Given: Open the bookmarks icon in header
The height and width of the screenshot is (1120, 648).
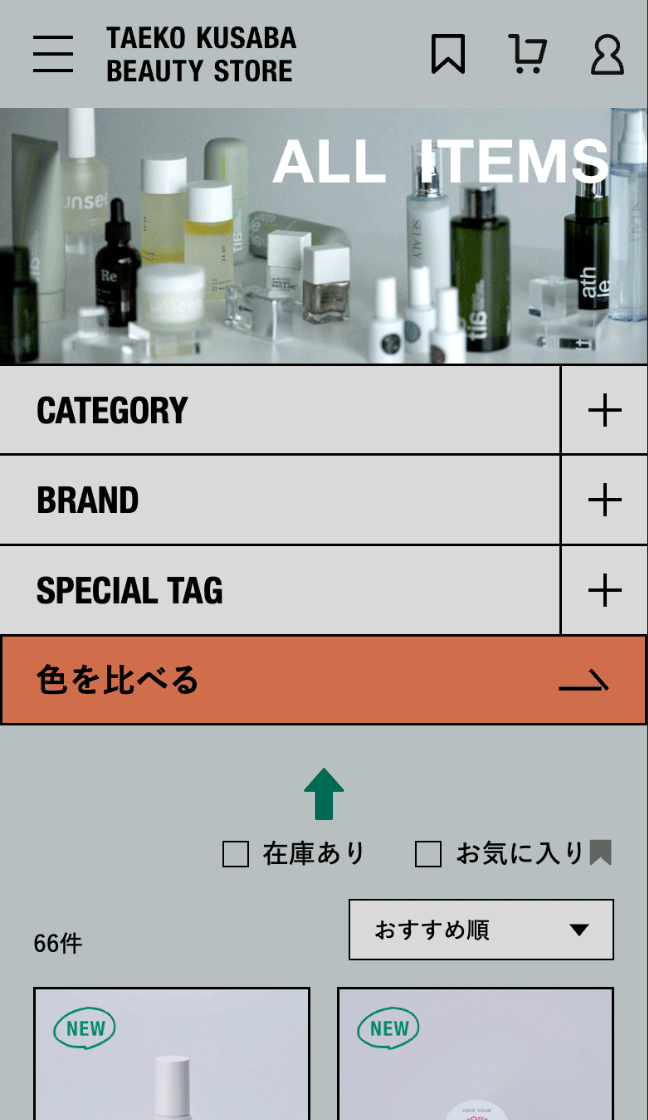Looking at the screenshot, I should click(448, 54).
